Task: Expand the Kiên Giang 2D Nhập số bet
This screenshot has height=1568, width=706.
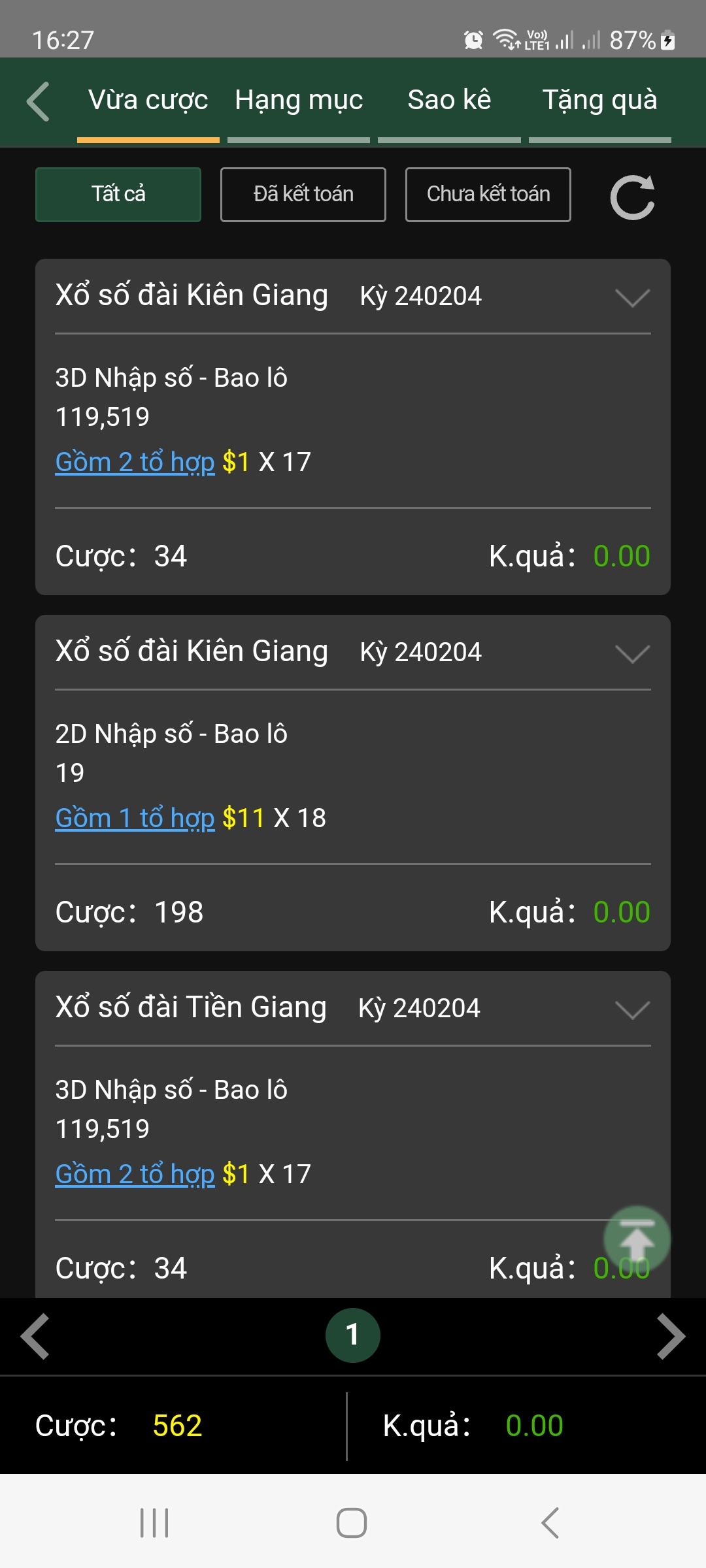Action: pos(632,654)
